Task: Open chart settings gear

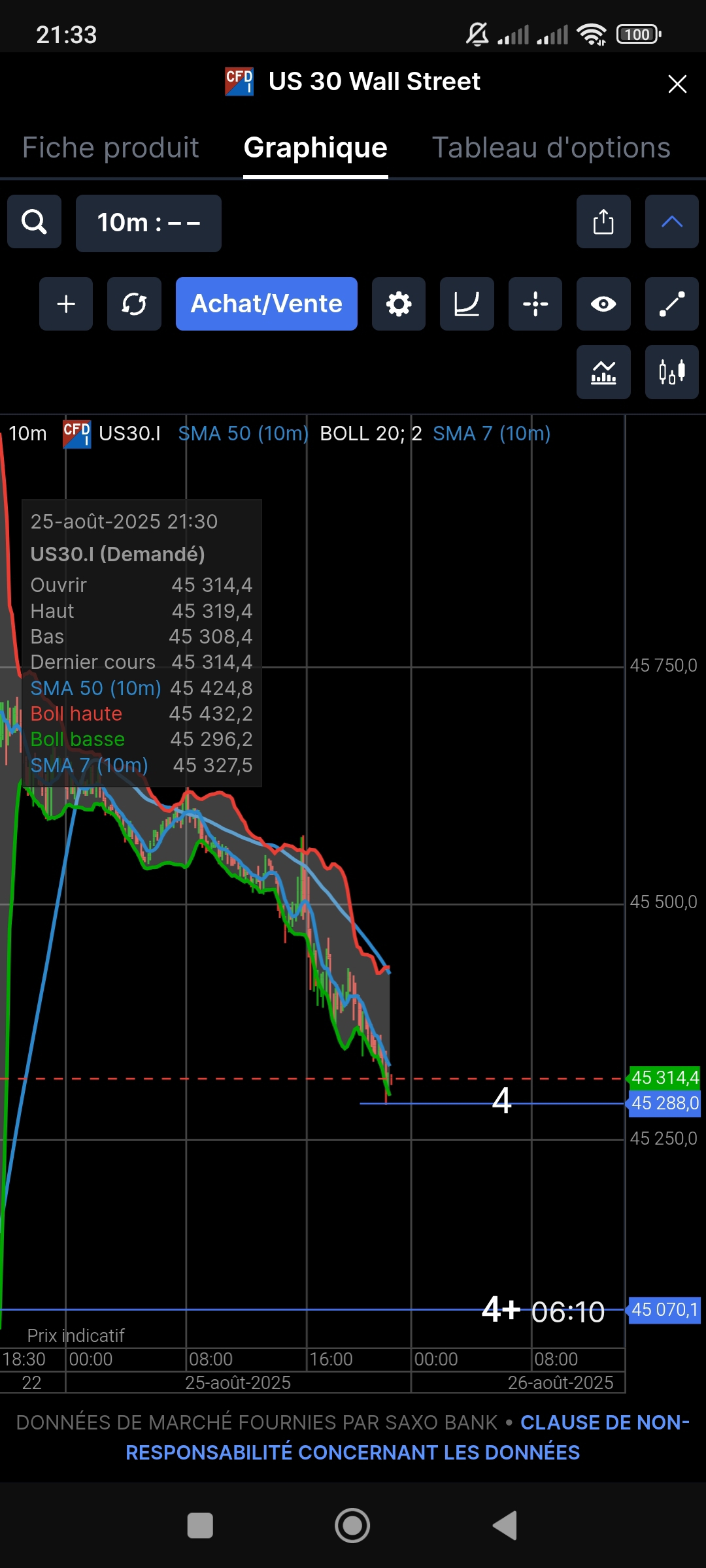Action: [399, 304]
